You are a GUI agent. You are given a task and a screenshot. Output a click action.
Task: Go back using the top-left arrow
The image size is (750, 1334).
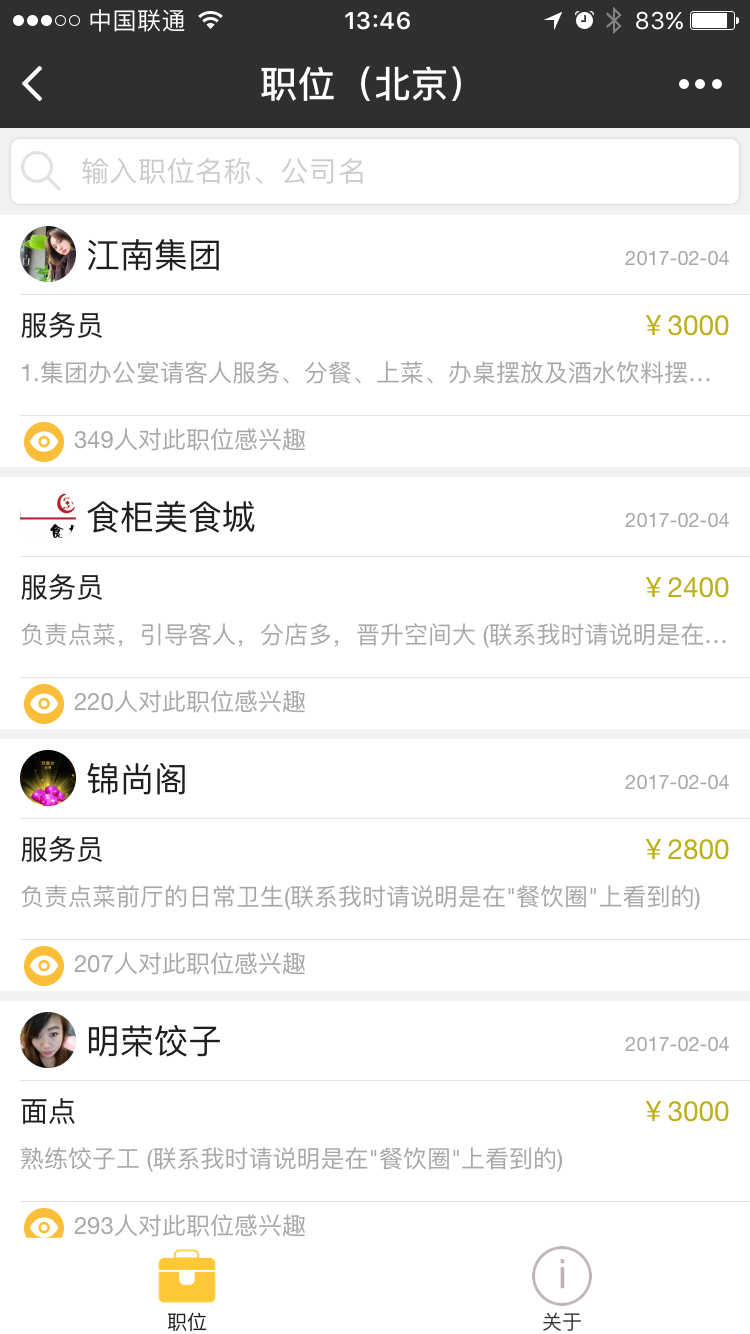pos(33,84)
